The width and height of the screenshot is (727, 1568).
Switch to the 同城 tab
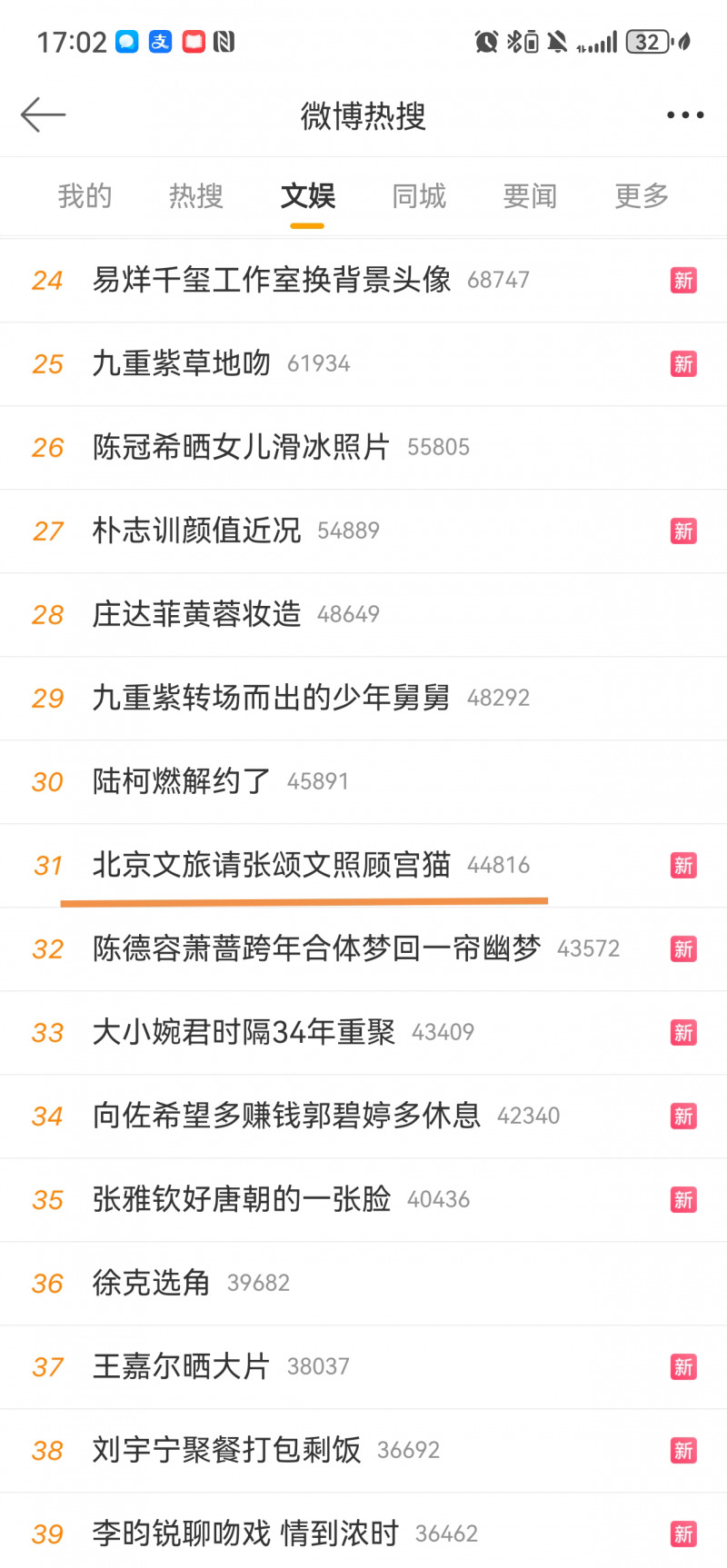click(x=419, y=196)
